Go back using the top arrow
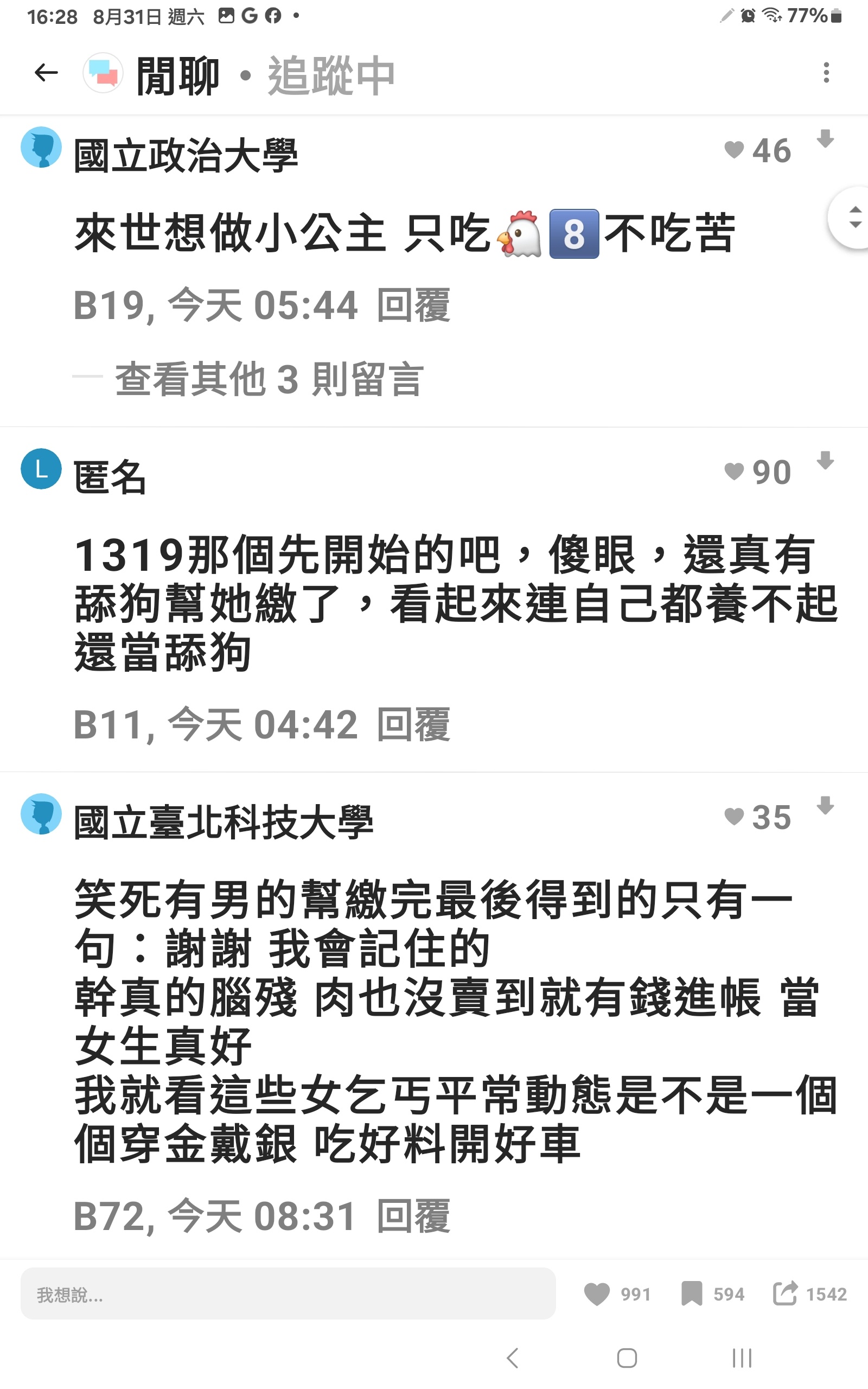Screen dimensions: 868x1389 (46, 73)
